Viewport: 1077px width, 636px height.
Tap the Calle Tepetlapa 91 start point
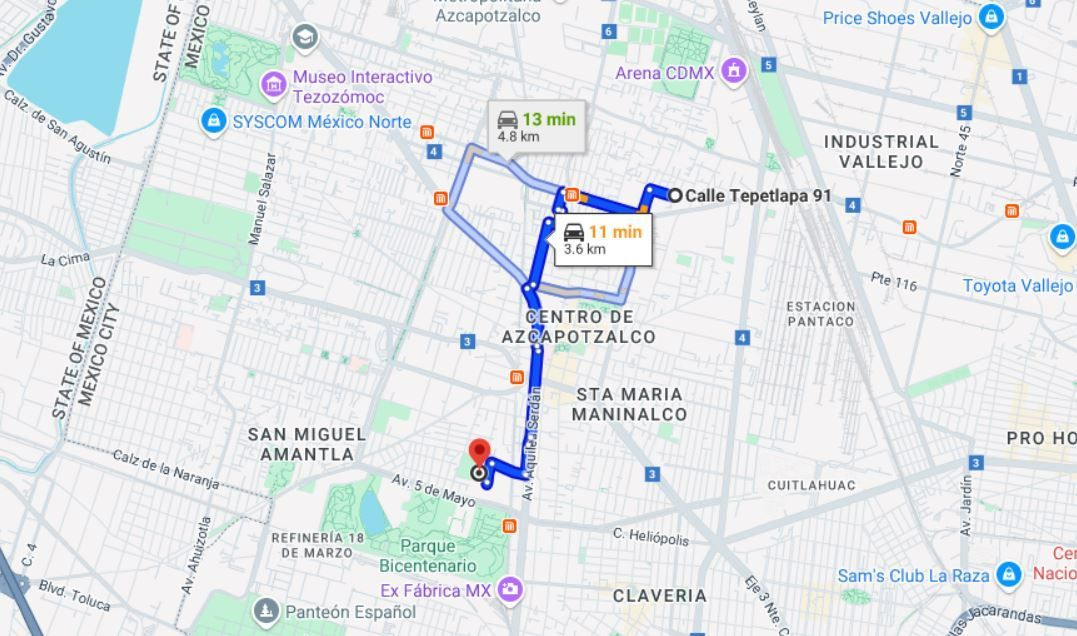[676, 195]
